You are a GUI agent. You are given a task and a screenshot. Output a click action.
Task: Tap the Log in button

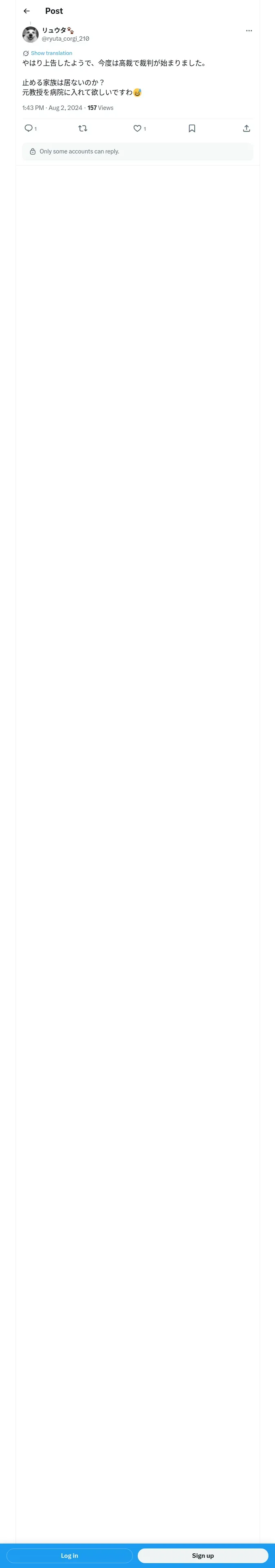[x=70, y=1555]
